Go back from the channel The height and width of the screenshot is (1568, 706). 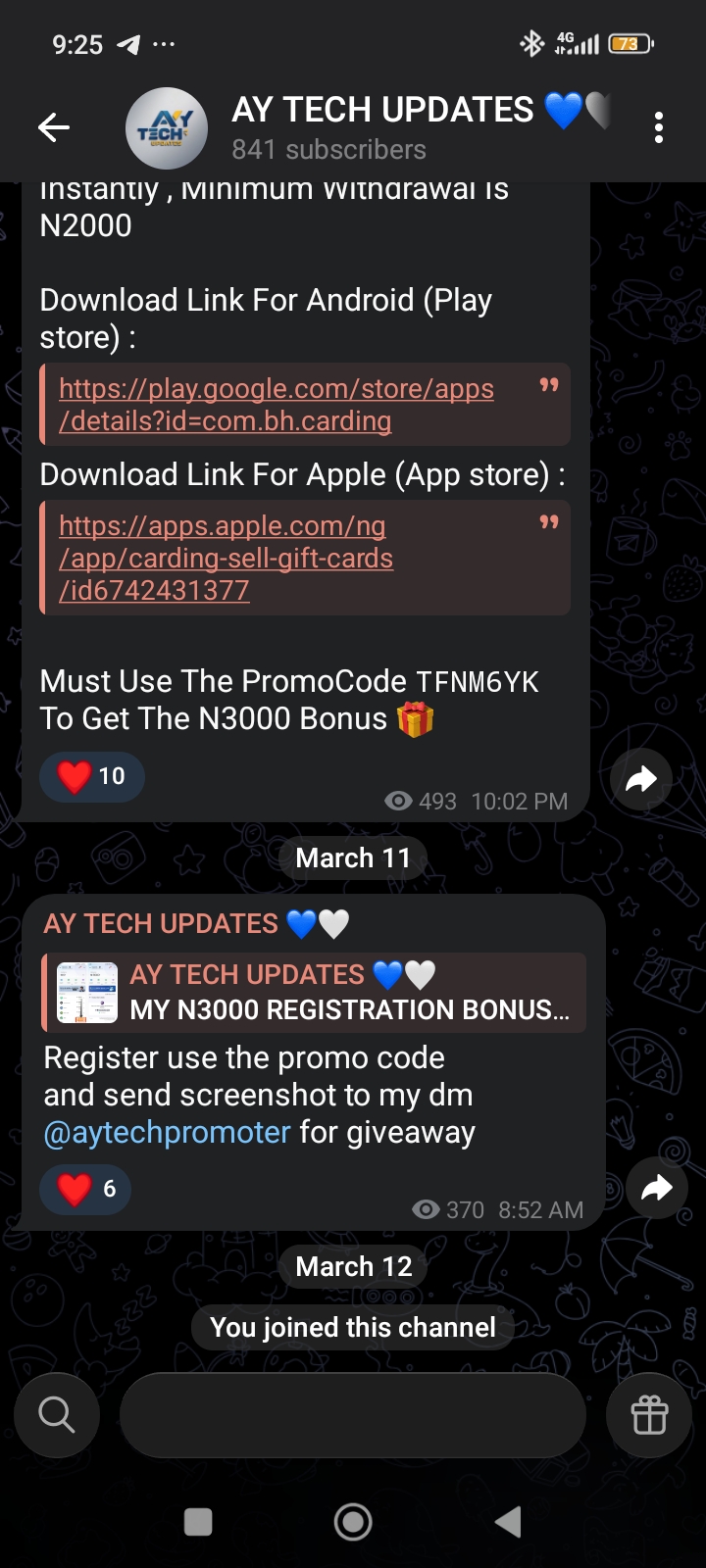[54, 127]
